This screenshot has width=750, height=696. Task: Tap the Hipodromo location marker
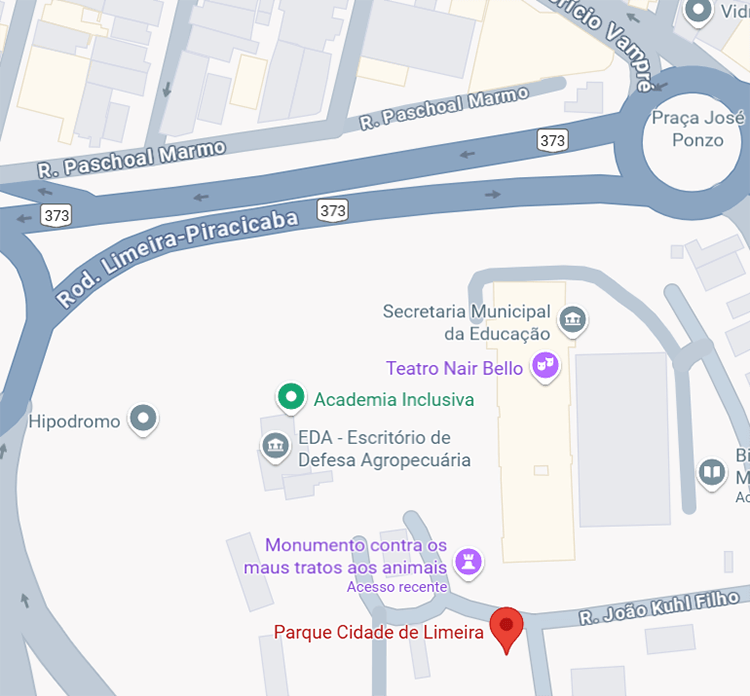[x=145, y=420]
